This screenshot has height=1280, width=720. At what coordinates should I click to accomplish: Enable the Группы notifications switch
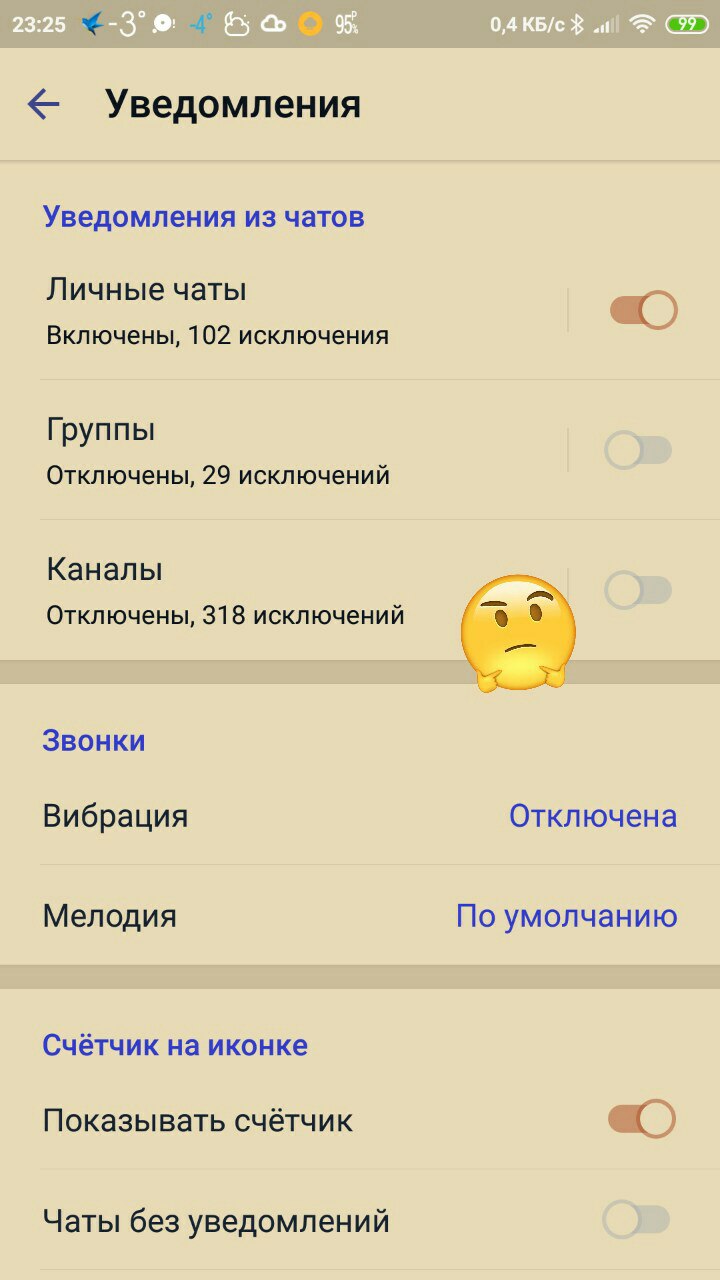[638, 451]
